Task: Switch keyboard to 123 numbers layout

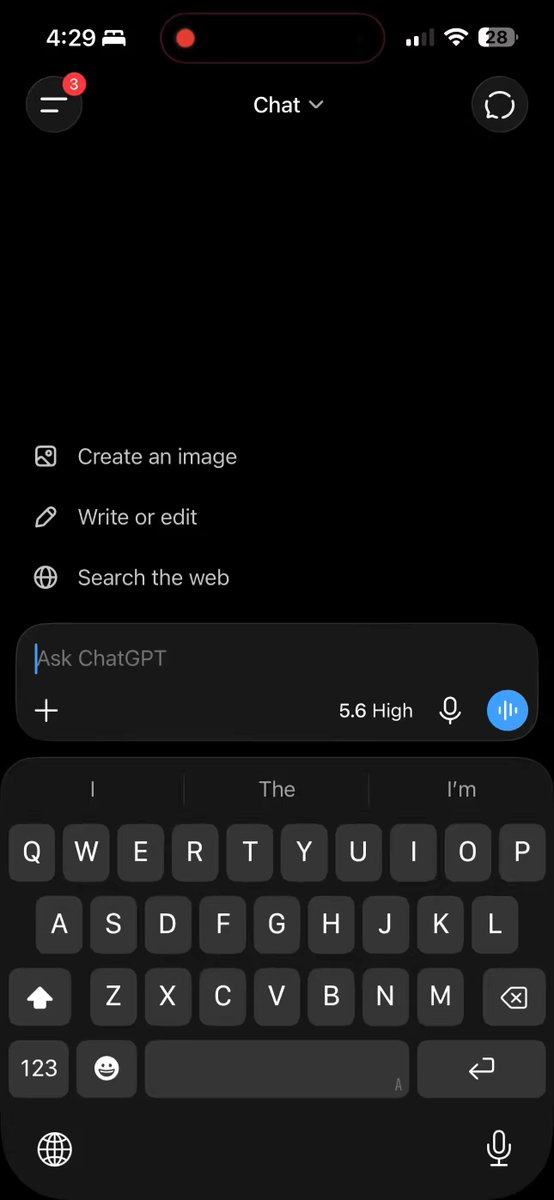Action: [39, 1069]
